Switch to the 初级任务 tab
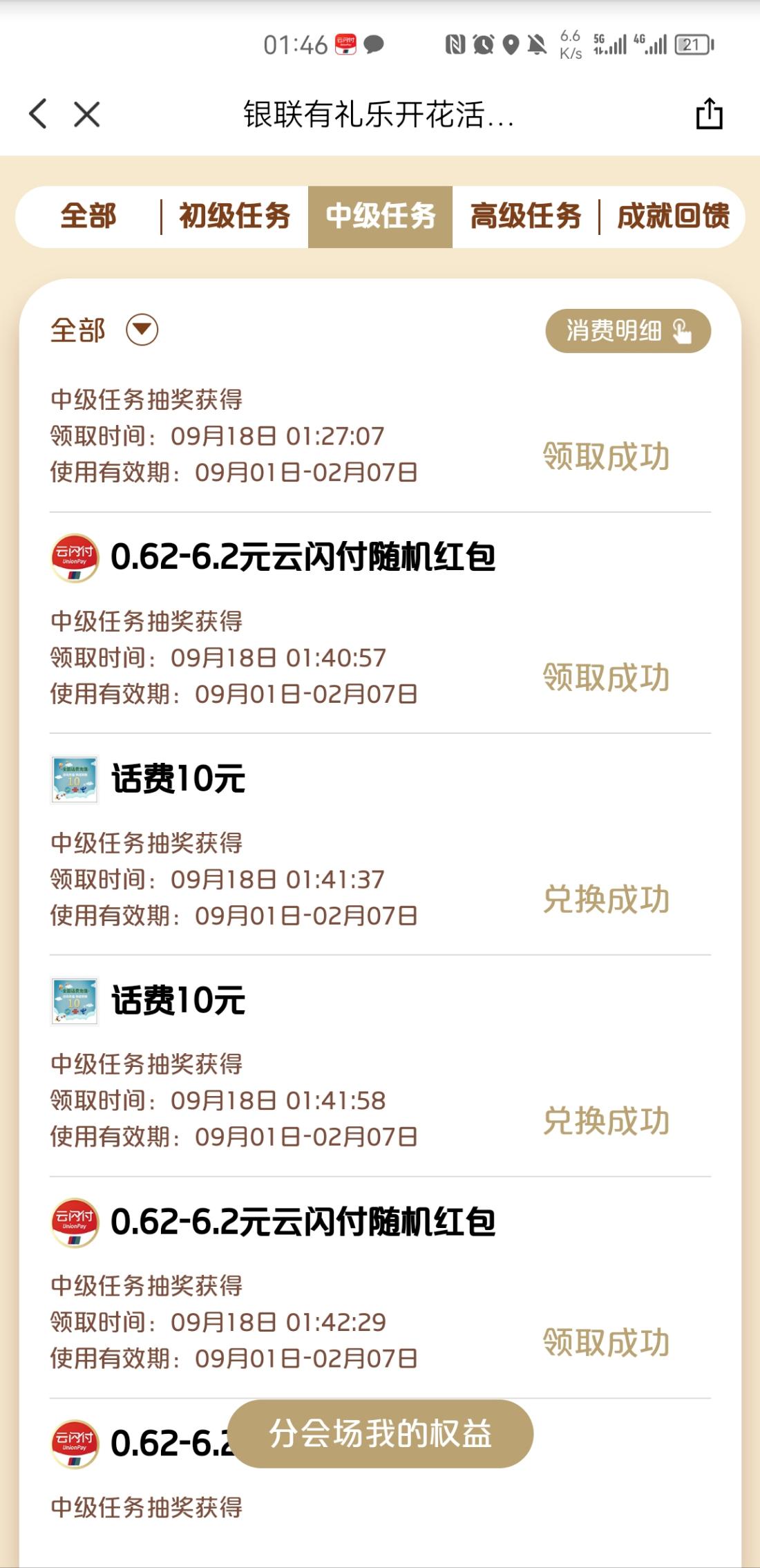Viewport: 760px width, 1568px height. click(236, 215)
